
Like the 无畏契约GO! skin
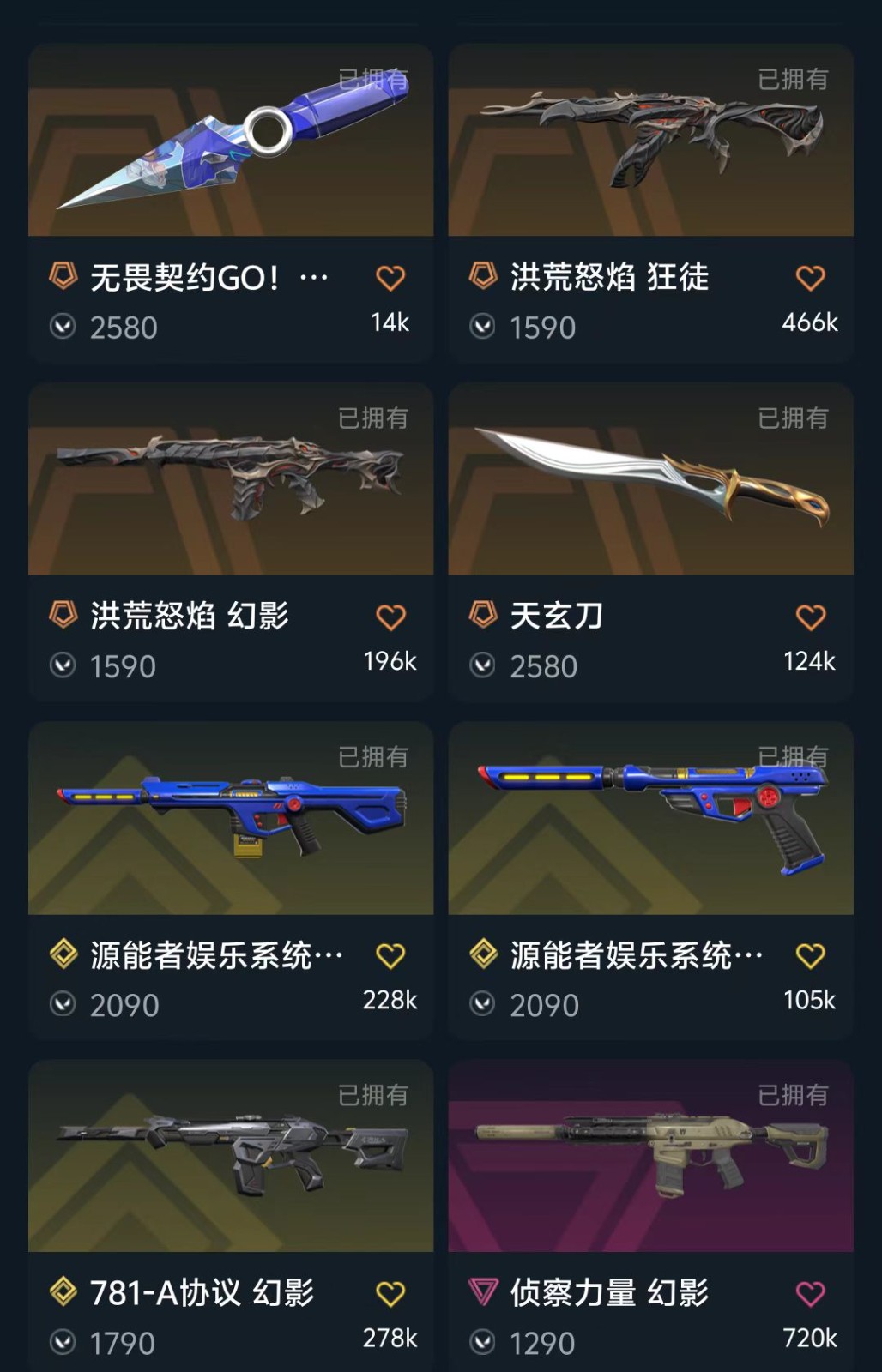pos(390,278)
